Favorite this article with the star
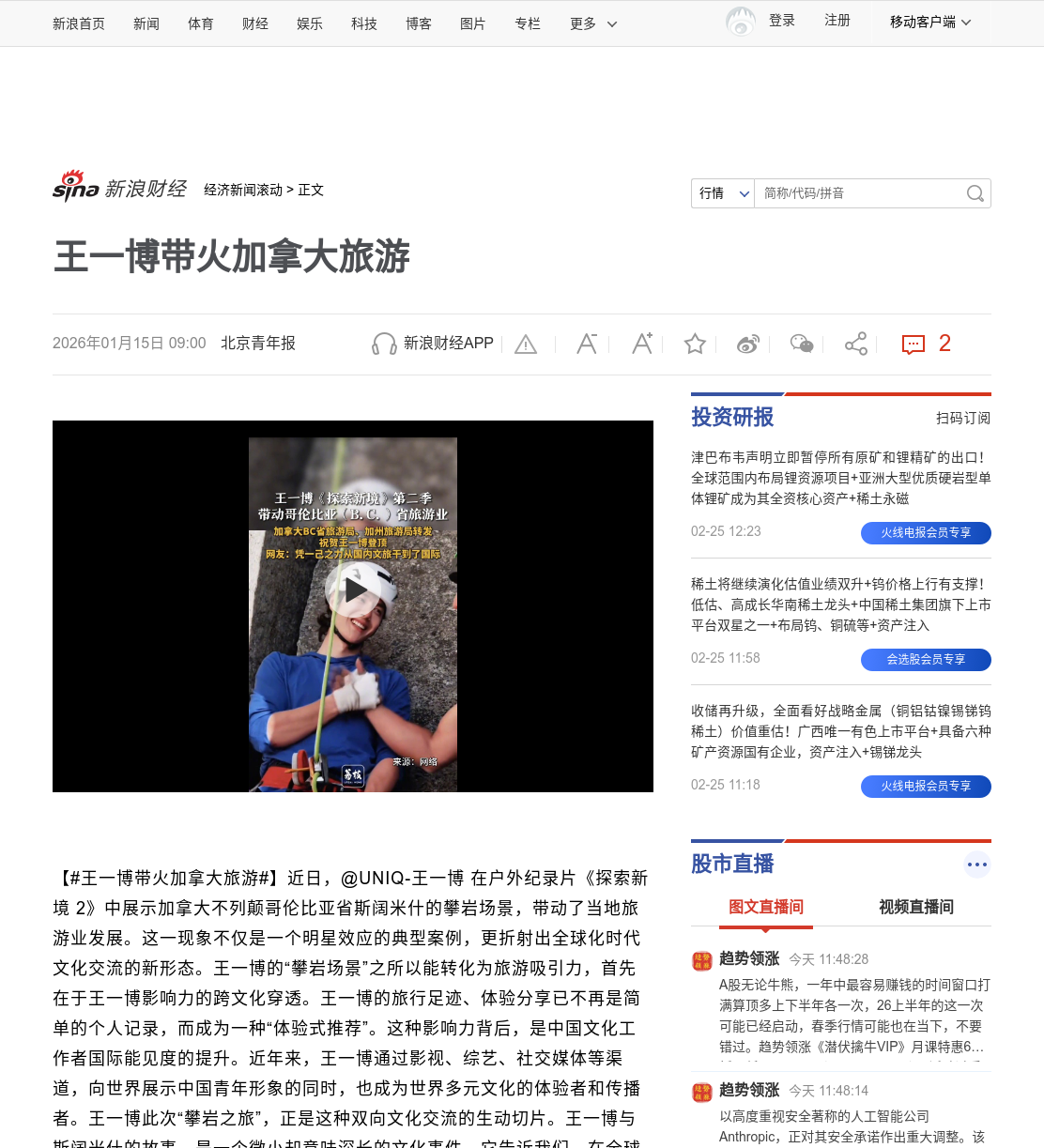Screen dimensions: 1044x1148 (695, 344)
